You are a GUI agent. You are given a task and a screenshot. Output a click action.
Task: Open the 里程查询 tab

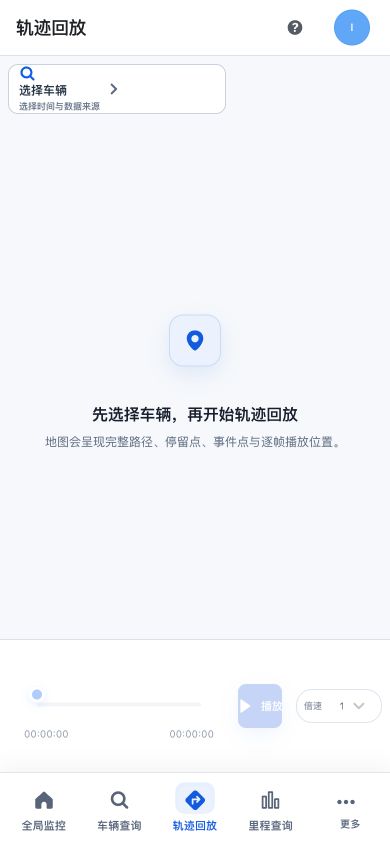pos(270,809)
